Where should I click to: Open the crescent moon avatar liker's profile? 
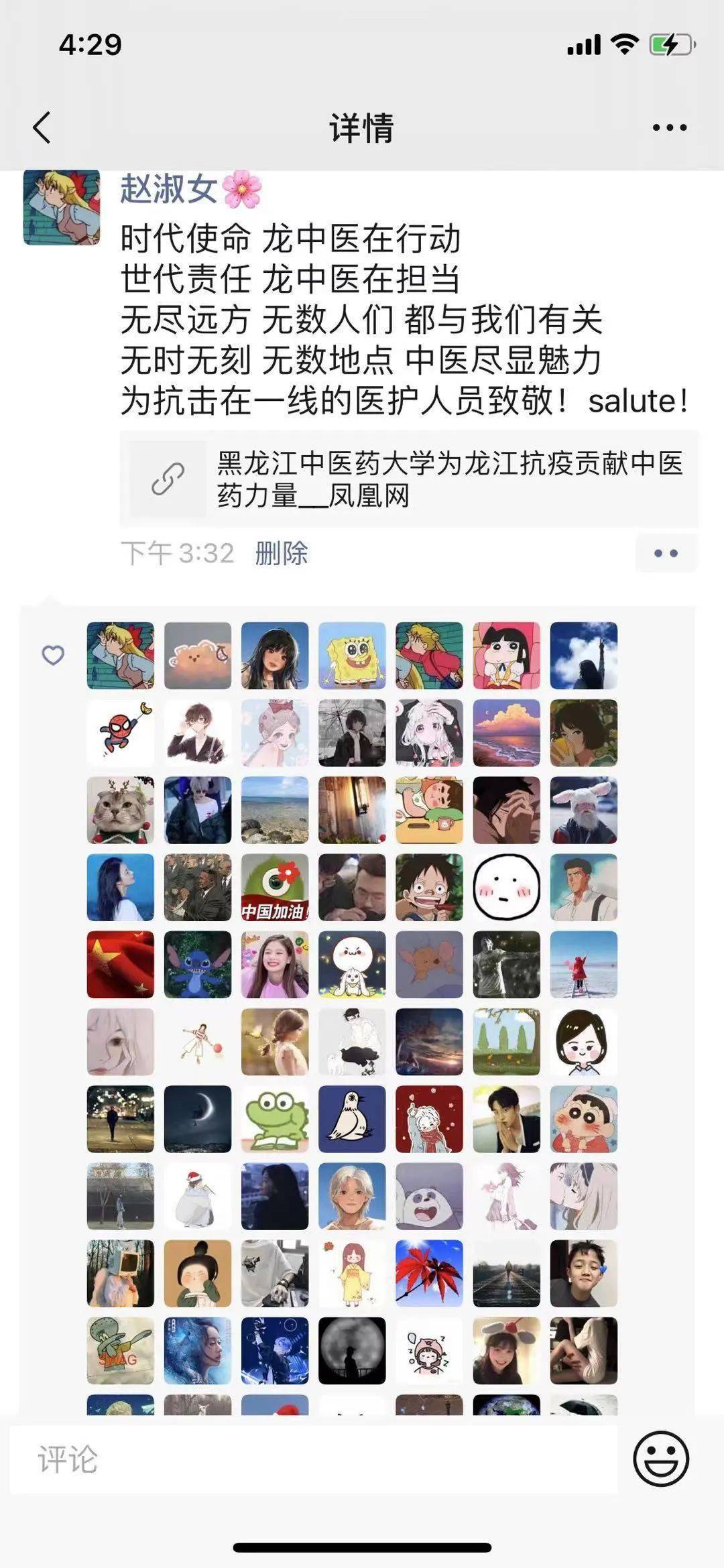coord(198,1120)
